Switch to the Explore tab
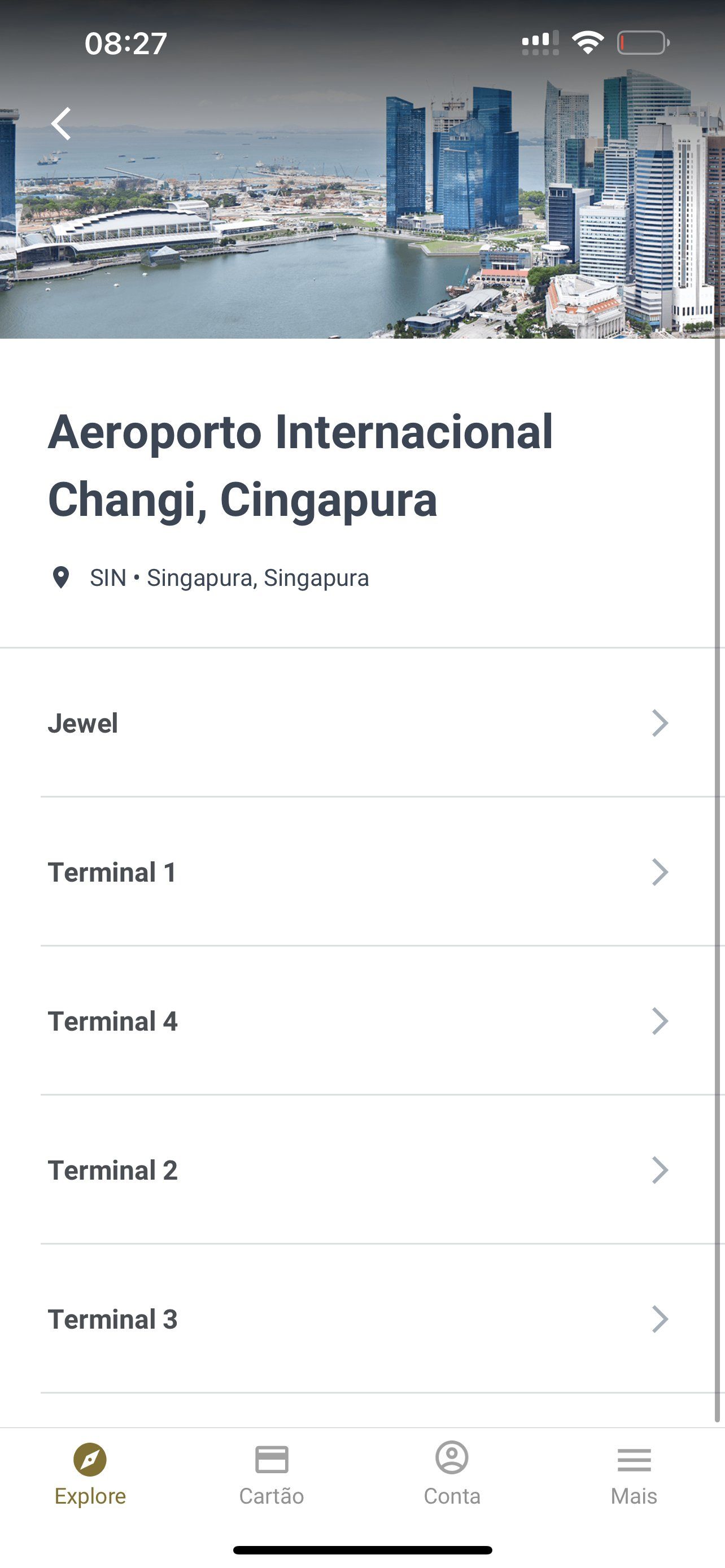Image resolution: width=725 pixels, height=1568 pixels. coord(90,1474)
